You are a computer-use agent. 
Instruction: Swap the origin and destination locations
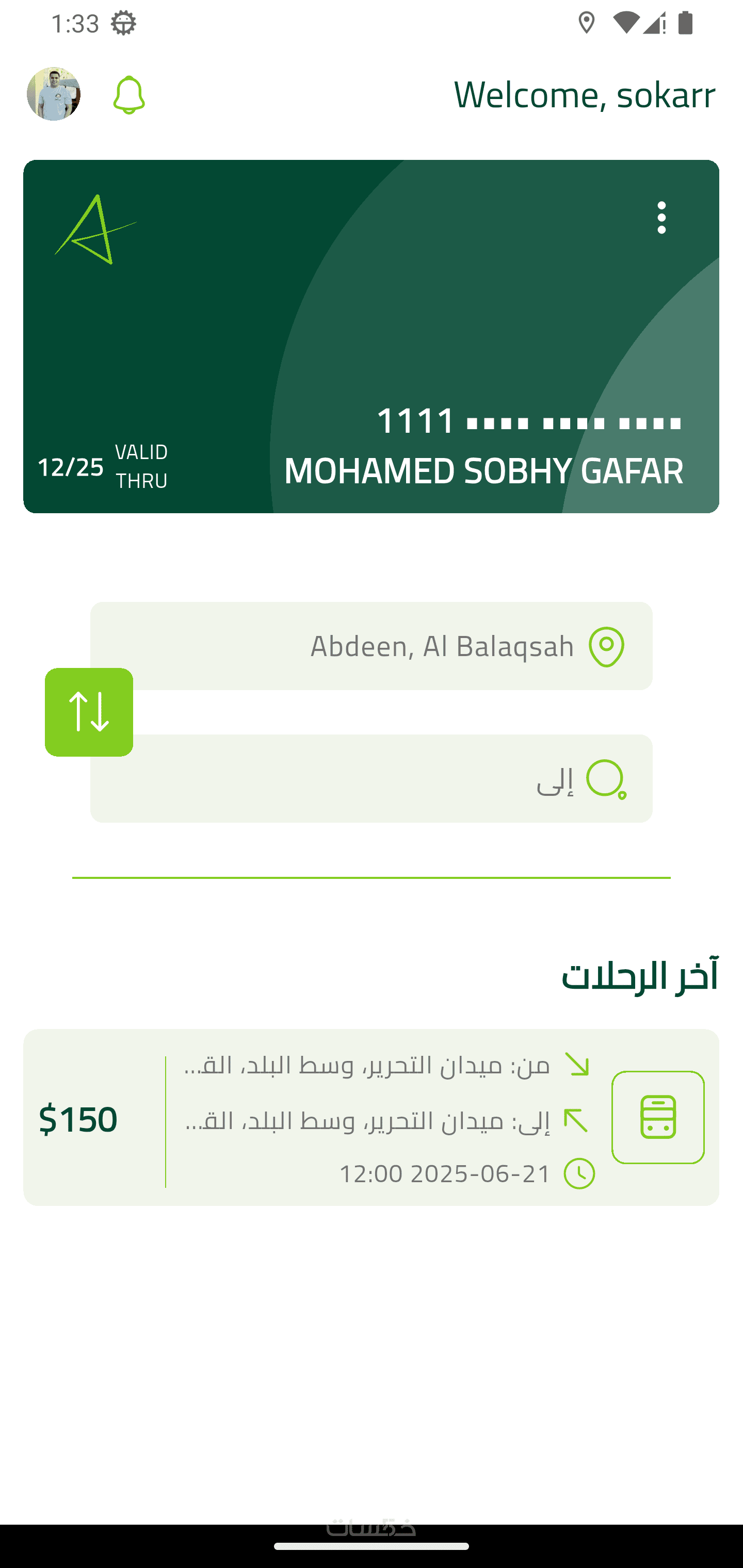(x=89, y=712)
